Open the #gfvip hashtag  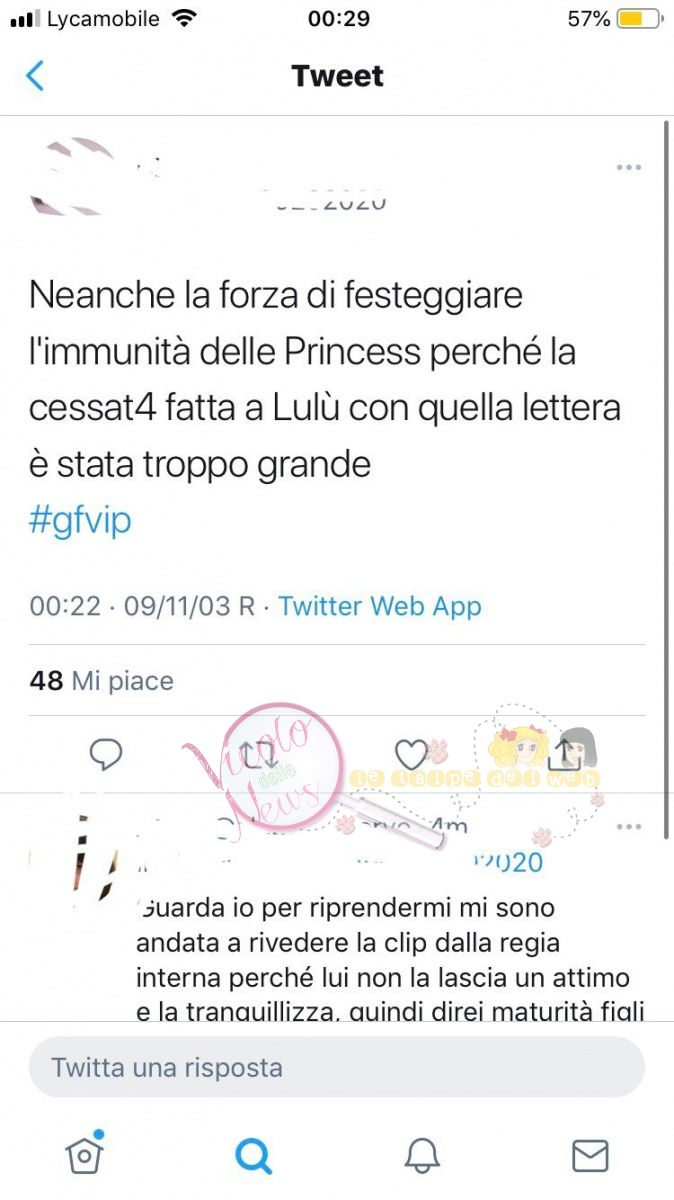click(x=80, y=521)
